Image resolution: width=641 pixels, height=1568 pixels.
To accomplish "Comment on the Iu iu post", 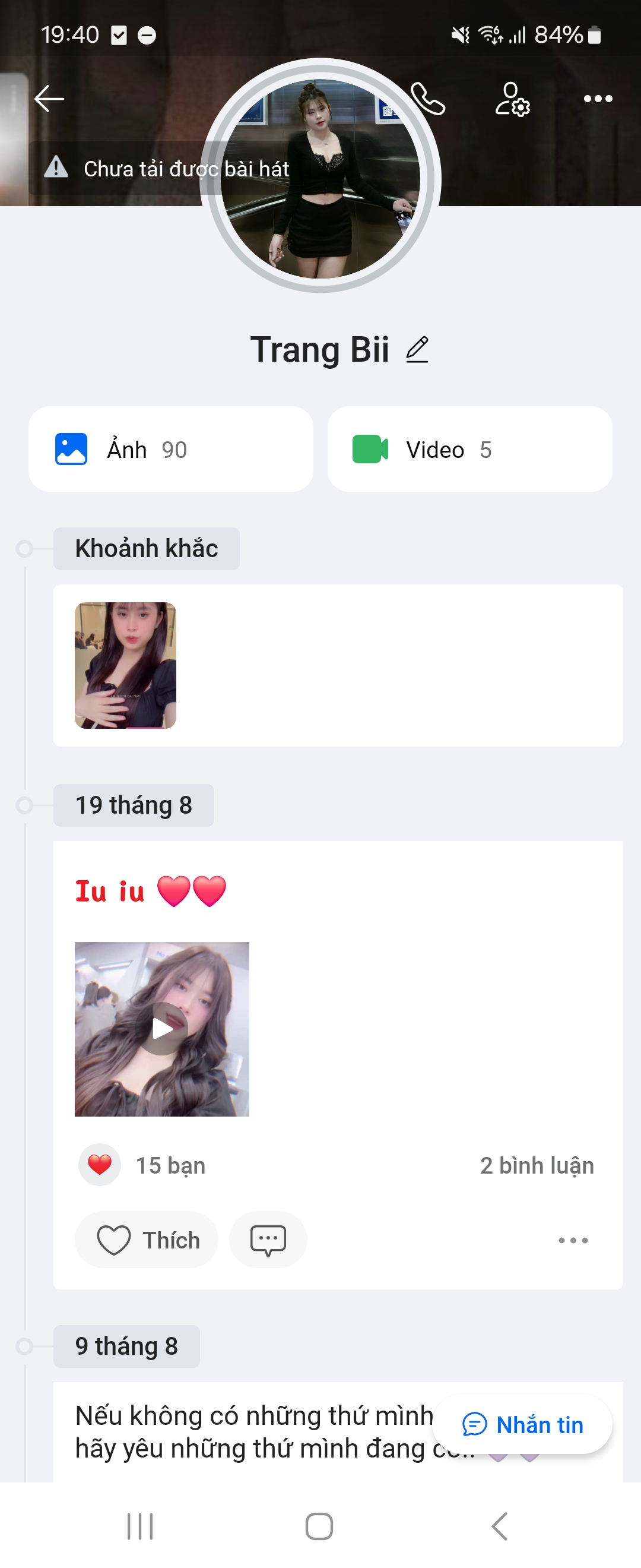I will pos(268,1240).
